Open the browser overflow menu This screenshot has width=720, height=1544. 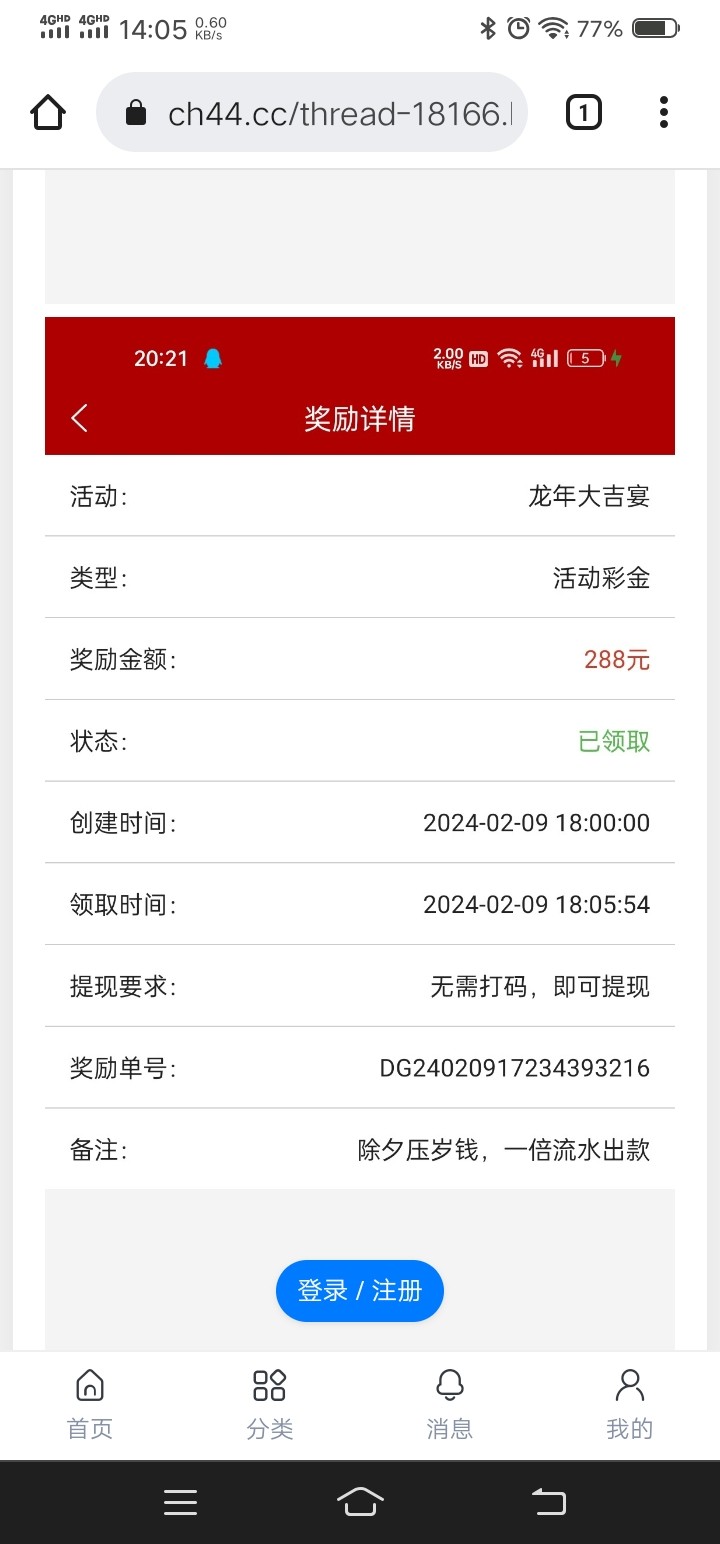[664, 113]
